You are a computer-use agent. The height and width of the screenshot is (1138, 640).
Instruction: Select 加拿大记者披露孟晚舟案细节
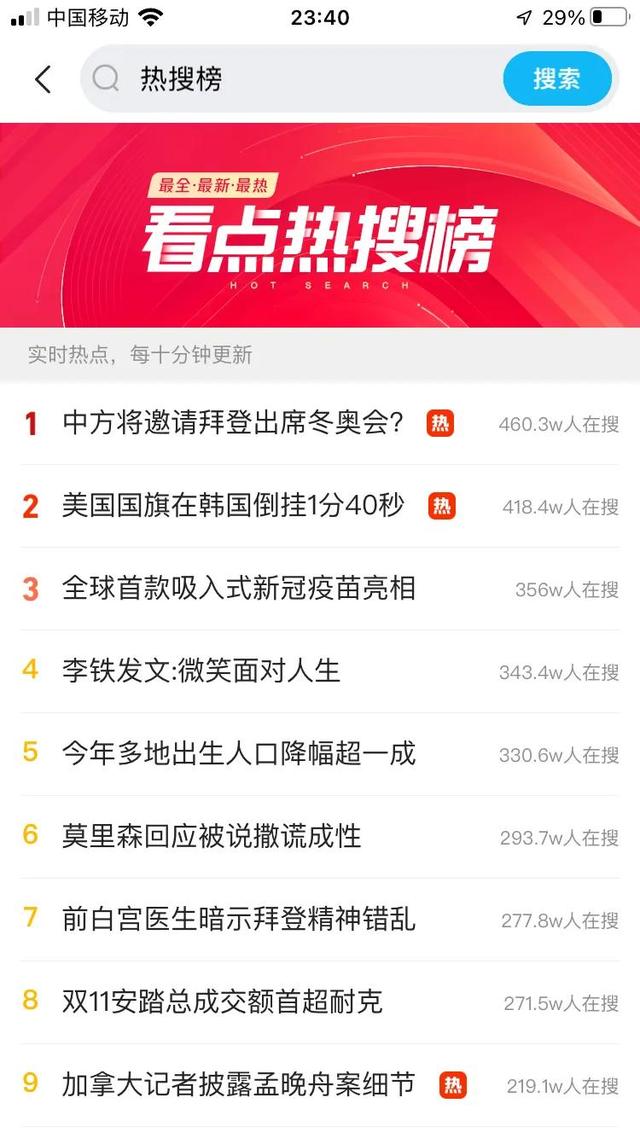pos(238,1084)
